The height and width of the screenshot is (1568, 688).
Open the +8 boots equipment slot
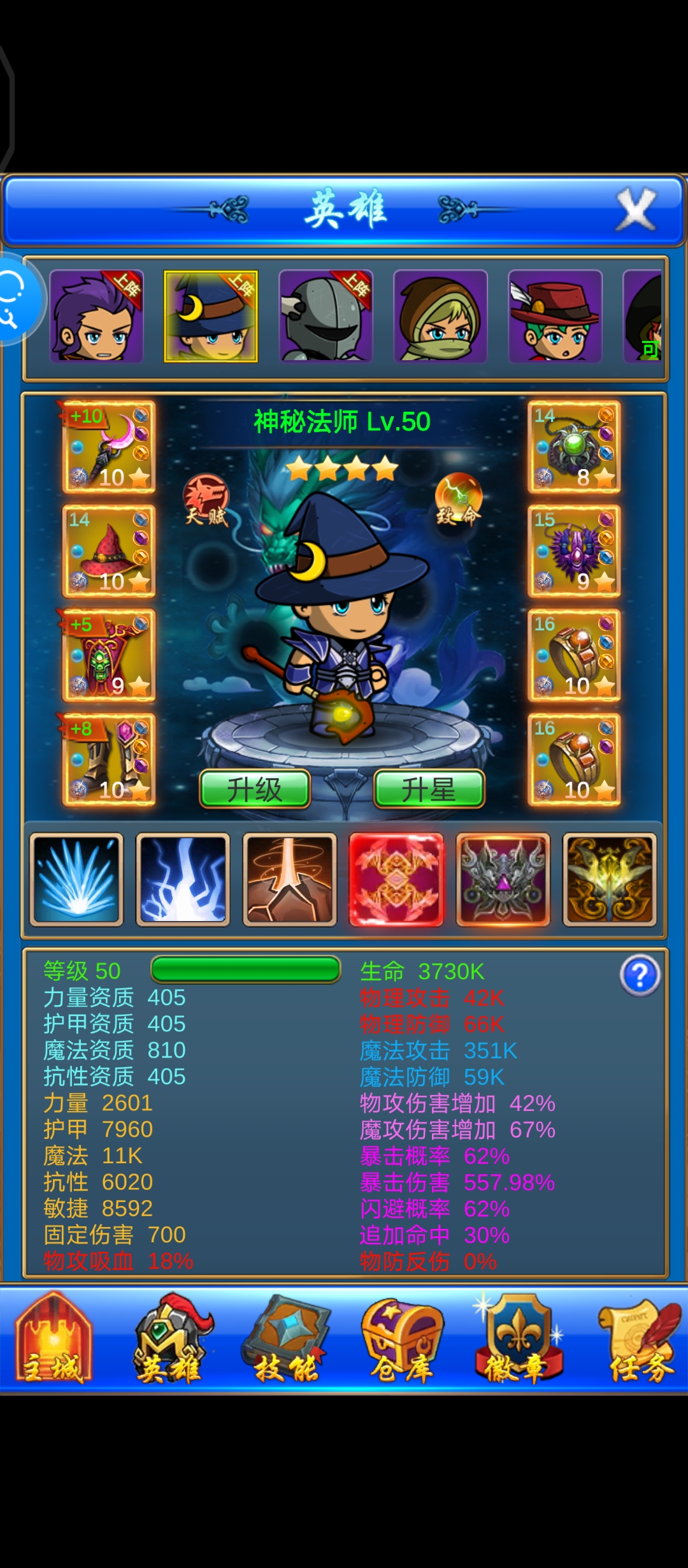tap(109, 760)
